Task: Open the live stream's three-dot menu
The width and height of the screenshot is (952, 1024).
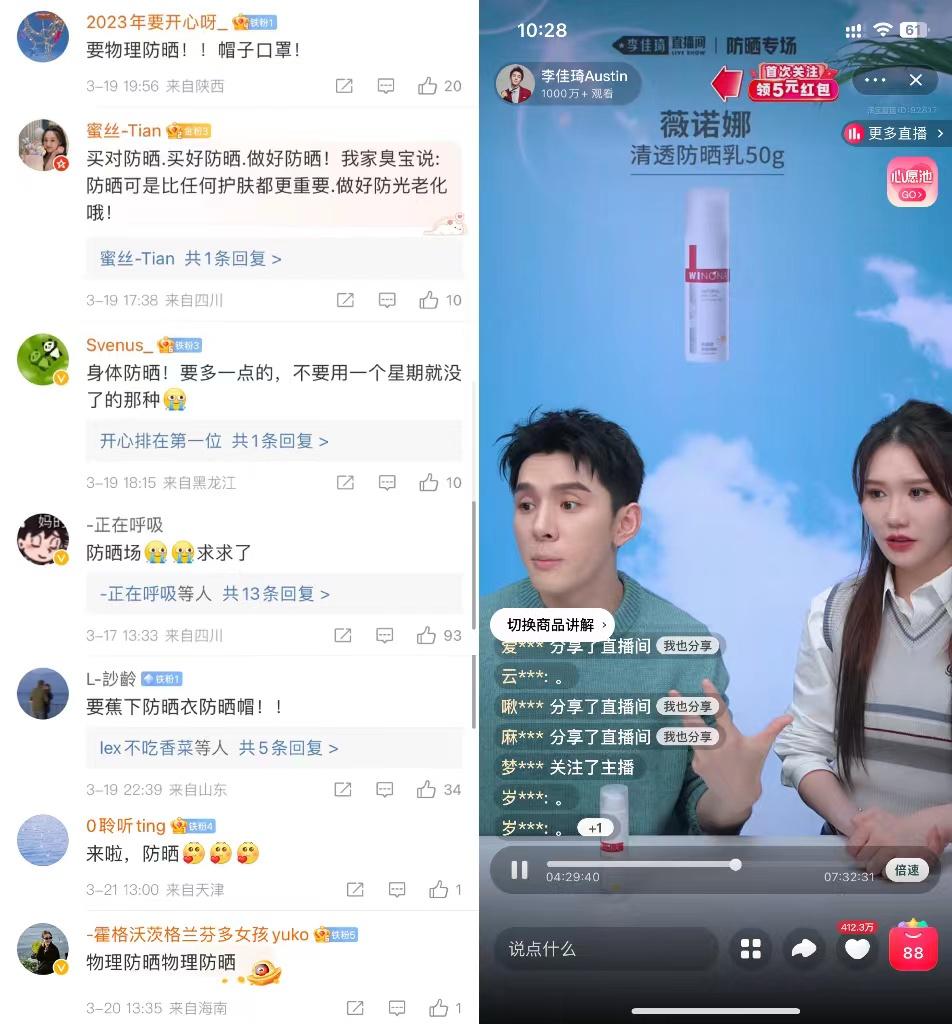Action: (x=875, y=80)
